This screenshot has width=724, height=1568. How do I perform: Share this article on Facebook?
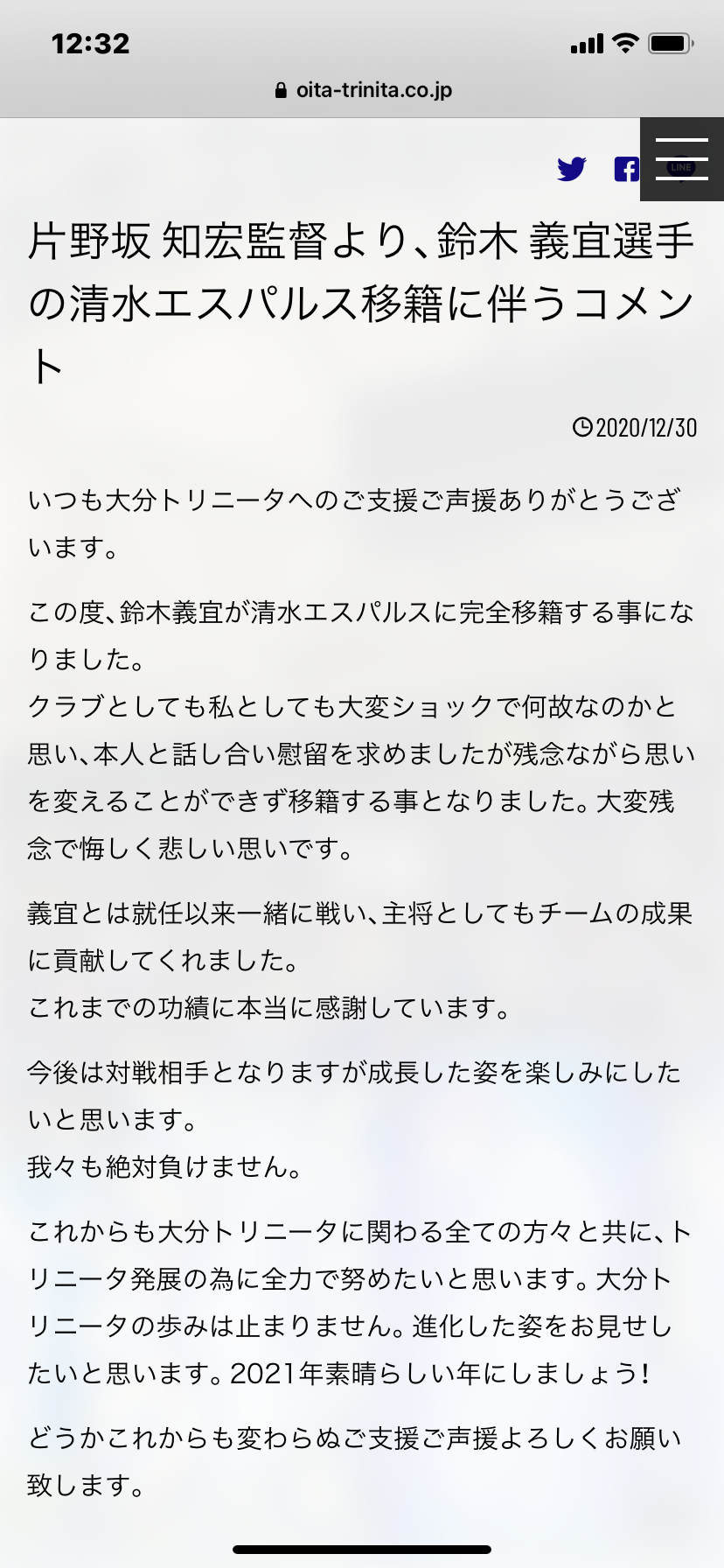coord(626,169)
